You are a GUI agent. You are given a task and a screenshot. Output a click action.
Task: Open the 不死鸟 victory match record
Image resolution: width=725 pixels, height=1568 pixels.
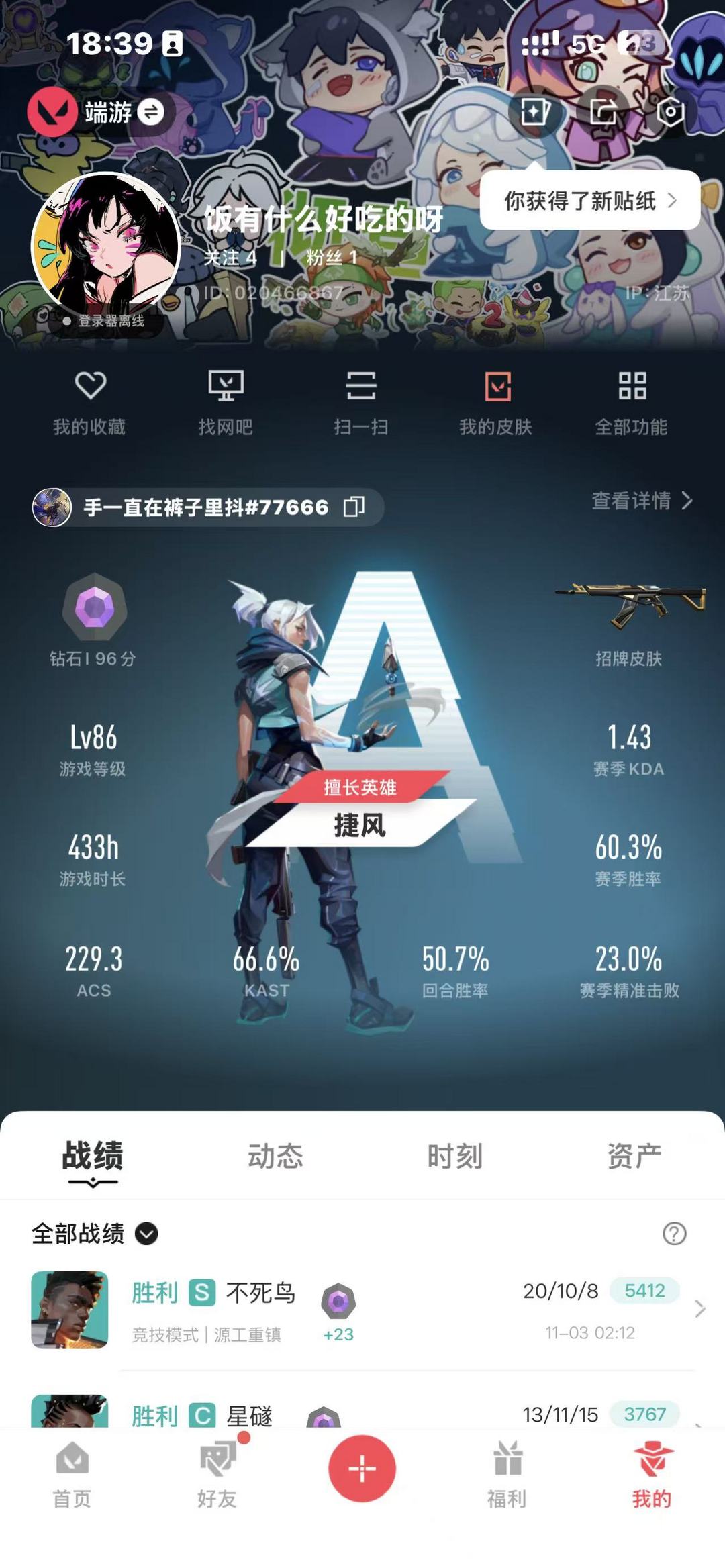tap(362, 1309)
